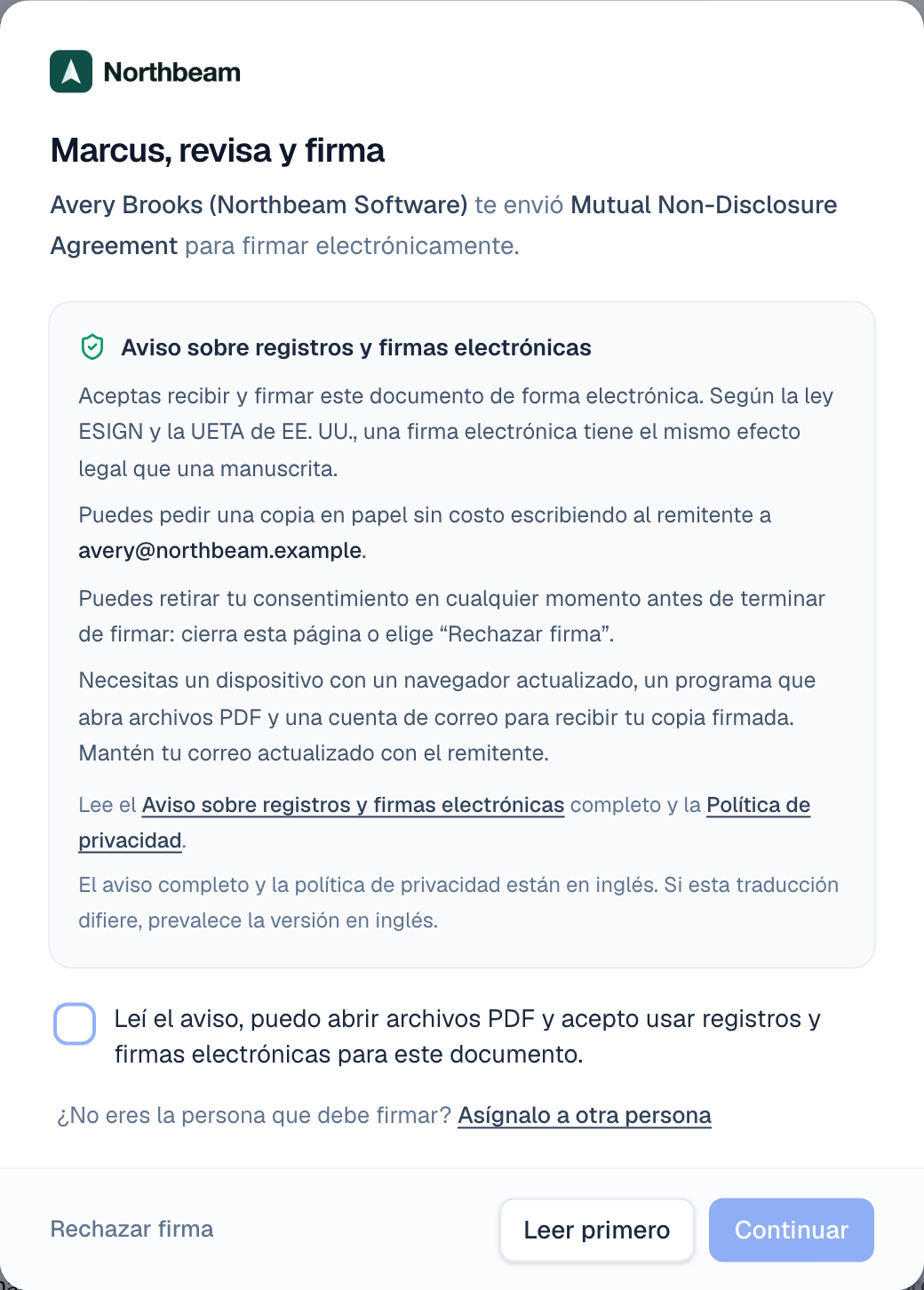
Task: Tap Asígnalo a otra persona
Action: 585,1115
